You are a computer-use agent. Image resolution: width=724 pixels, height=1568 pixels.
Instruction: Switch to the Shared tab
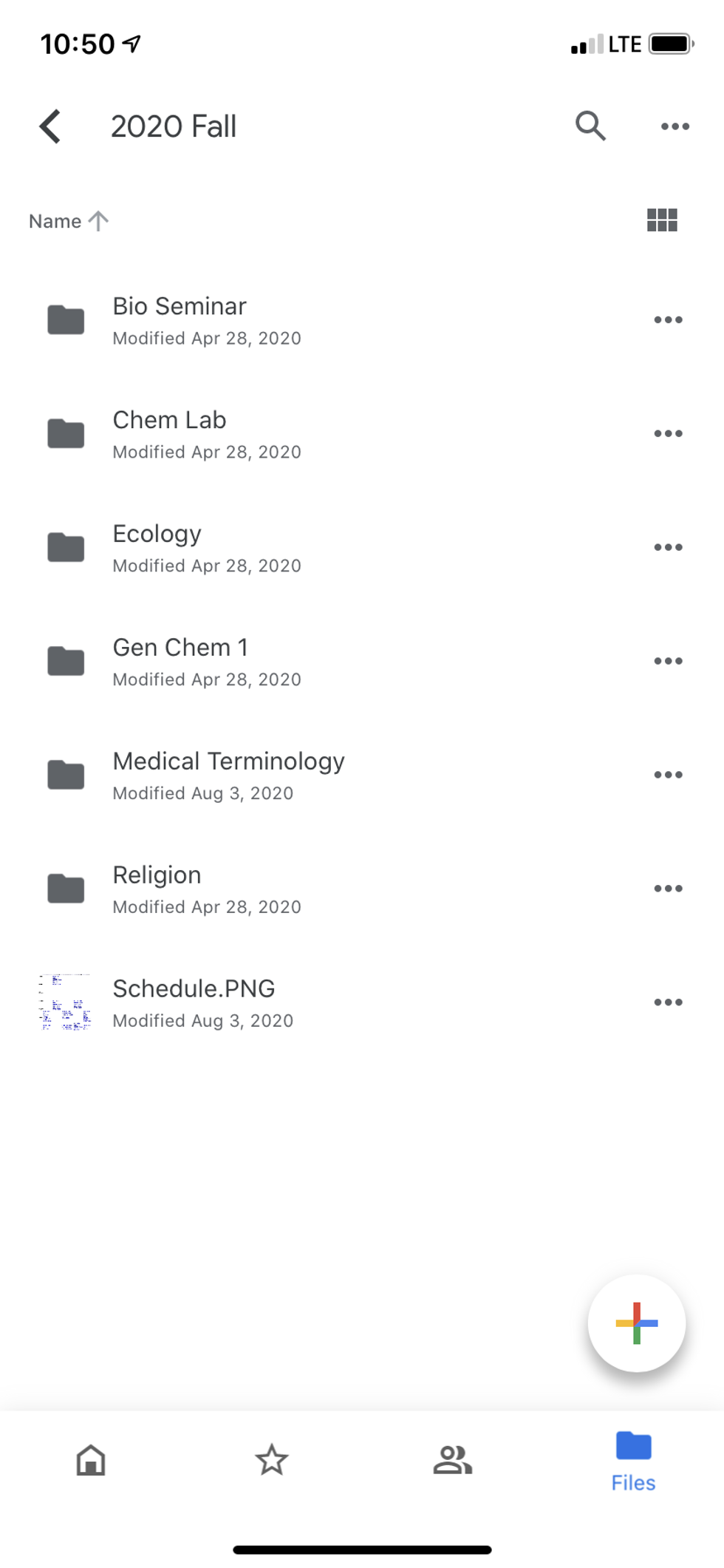452,1461
